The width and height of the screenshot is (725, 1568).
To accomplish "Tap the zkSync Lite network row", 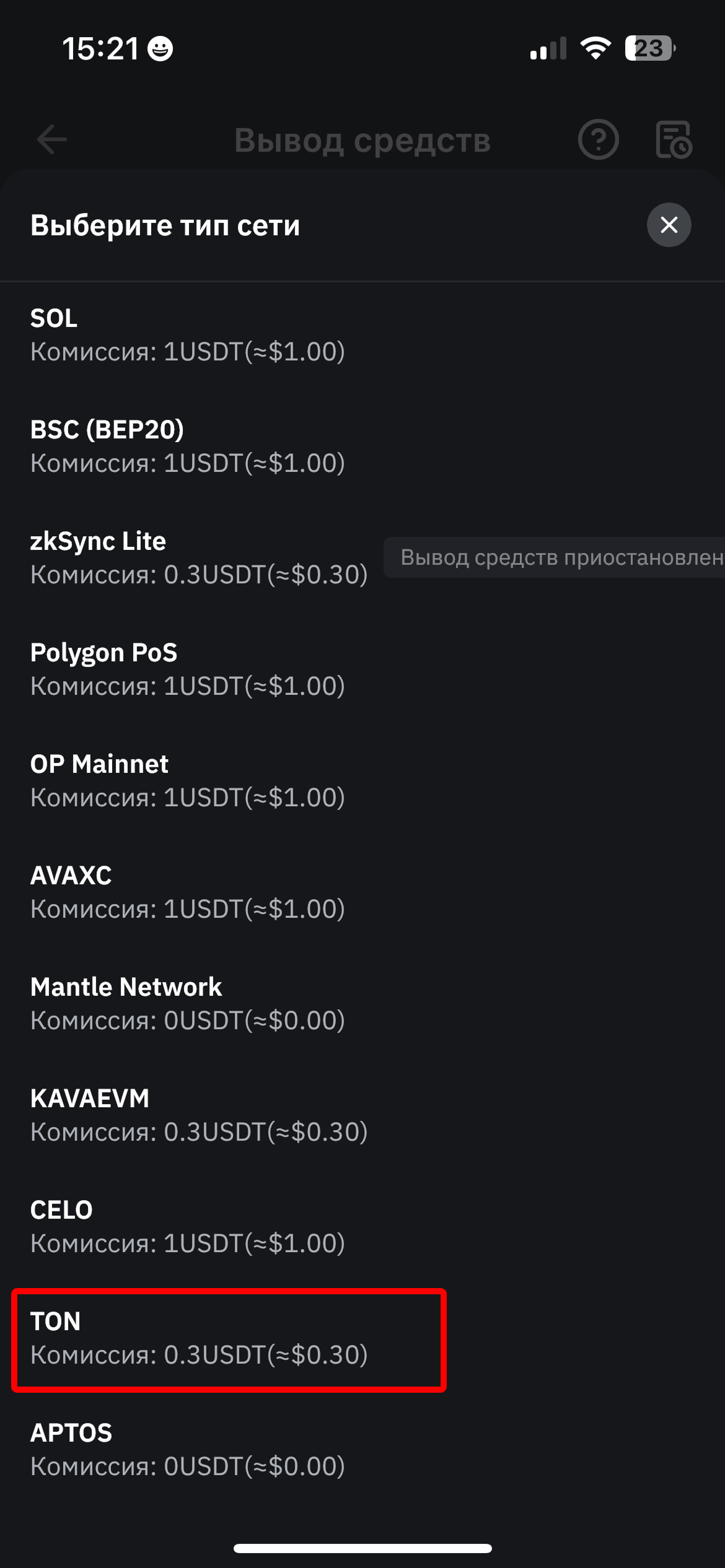I will pyautogui.click(x=198, y=558).
